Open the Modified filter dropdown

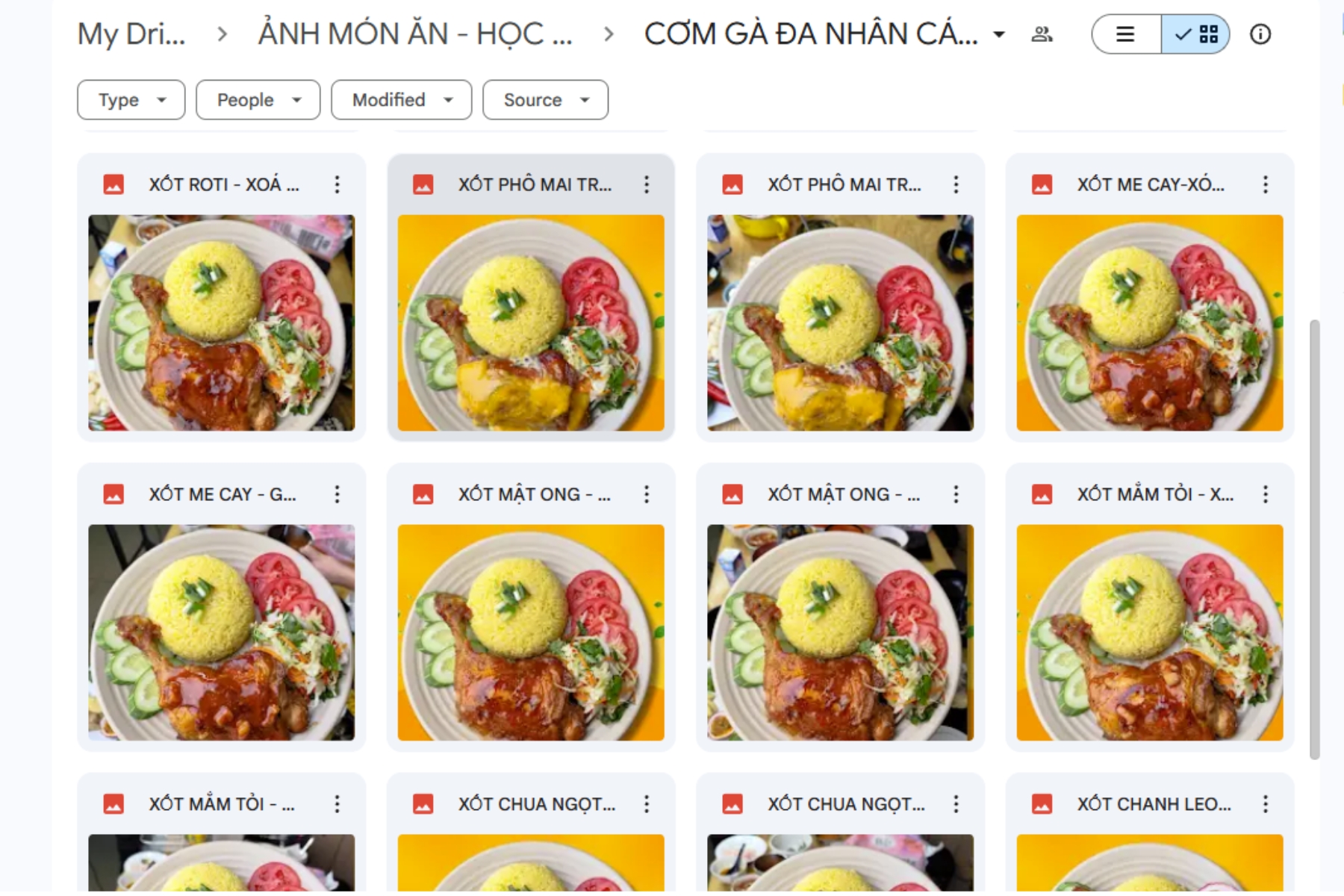pos(401,100)
